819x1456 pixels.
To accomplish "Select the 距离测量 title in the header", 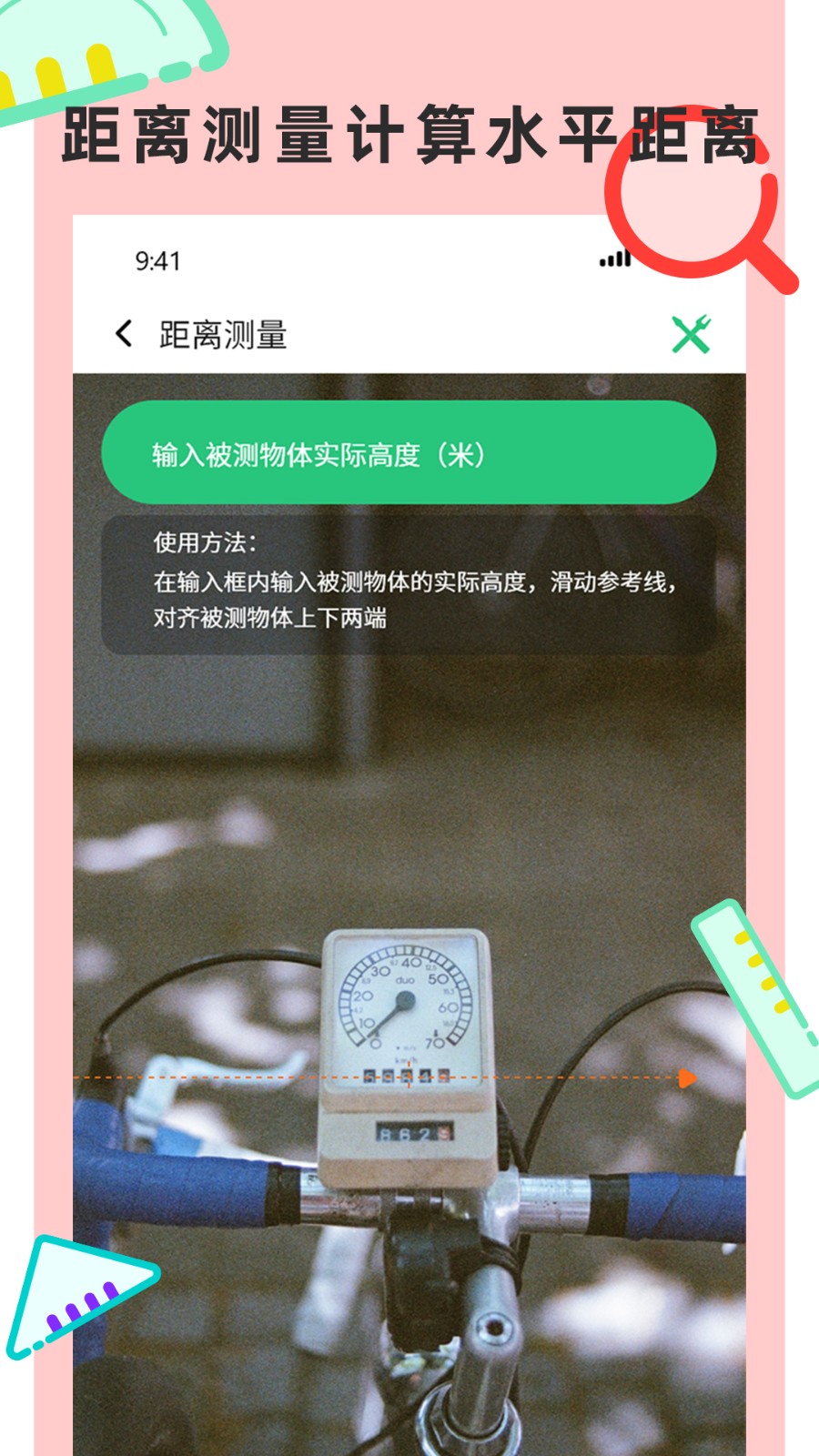I will 221,334.
